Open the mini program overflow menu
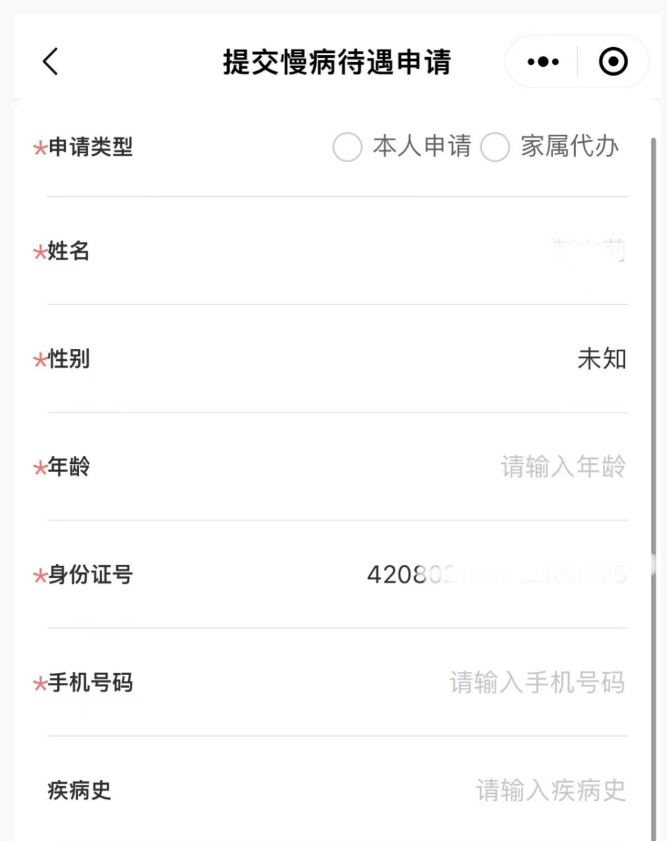This screenshot has width=667, height=841. pyautogui.click(x=543, y=62)
